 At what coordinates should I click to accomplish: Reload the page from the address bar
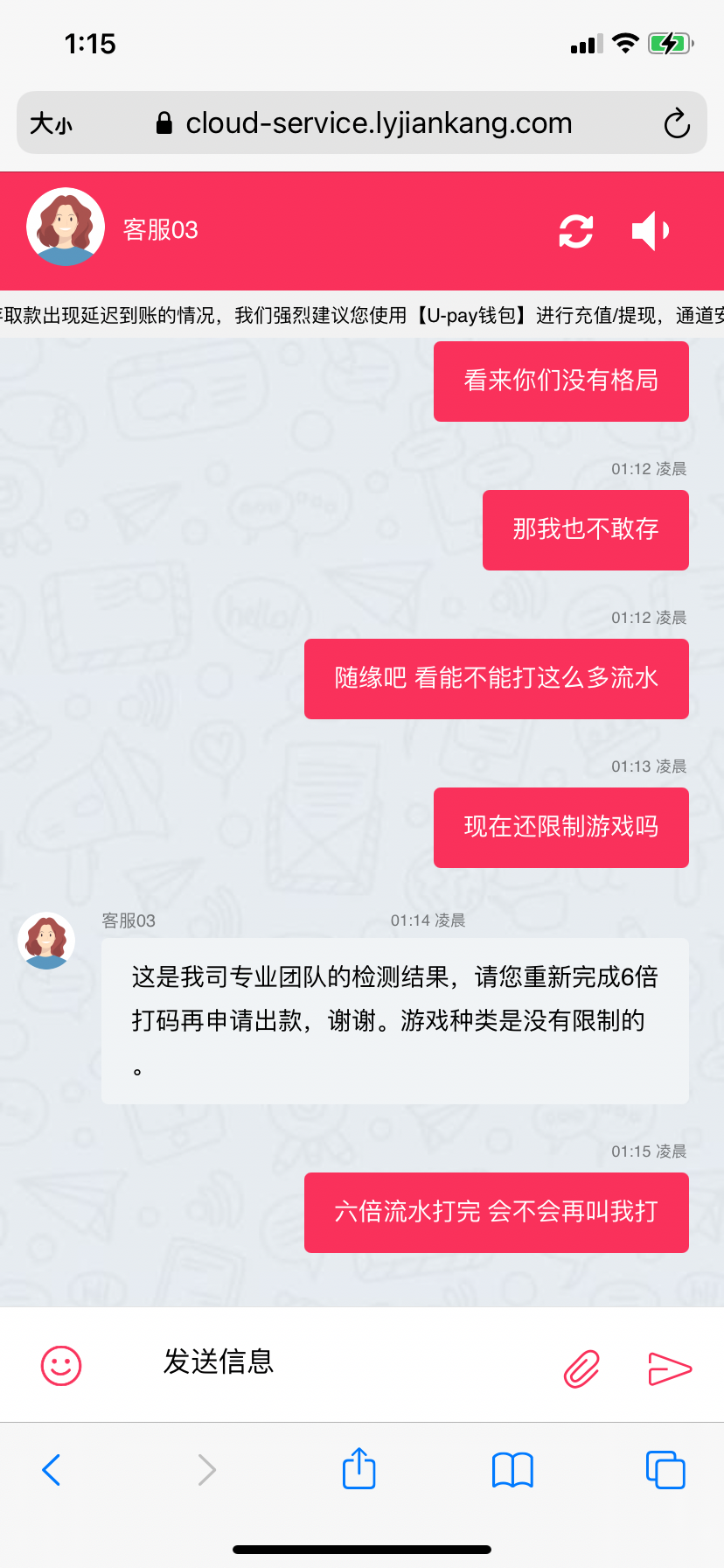click(x=676, y=123)
